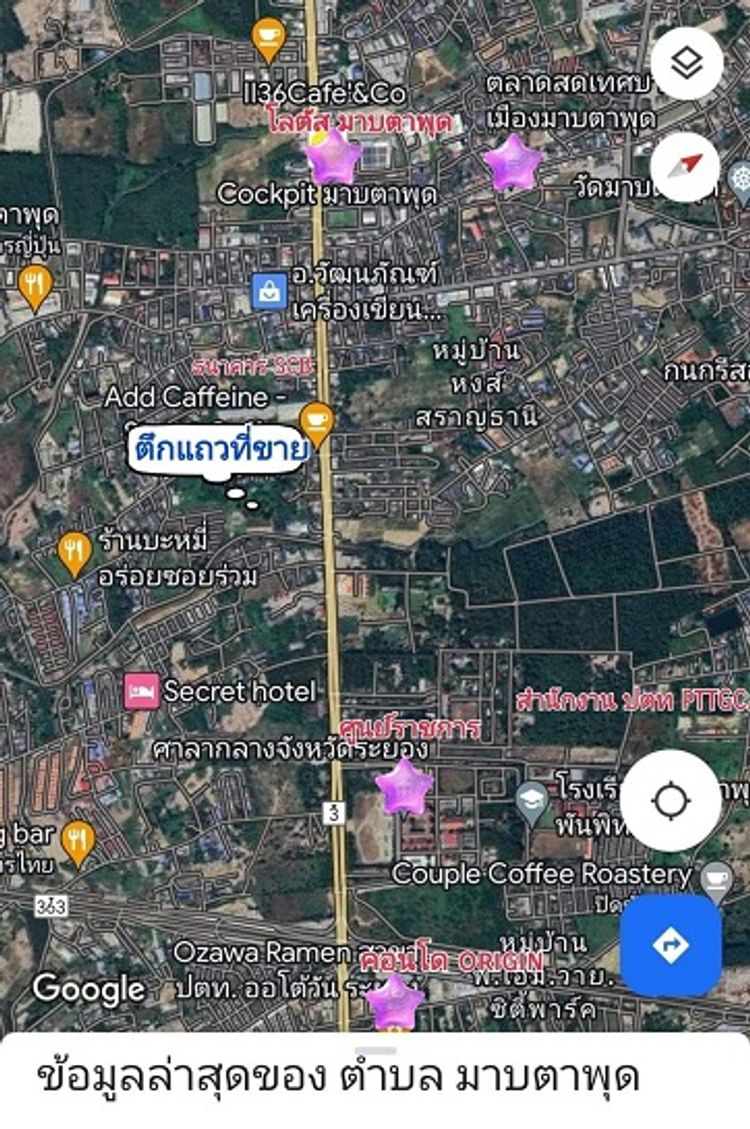This screenshot has height=1129, width=750.
Task: Select the 1136Cafe&Co cafe pin
Action: [x=268, y=40]
